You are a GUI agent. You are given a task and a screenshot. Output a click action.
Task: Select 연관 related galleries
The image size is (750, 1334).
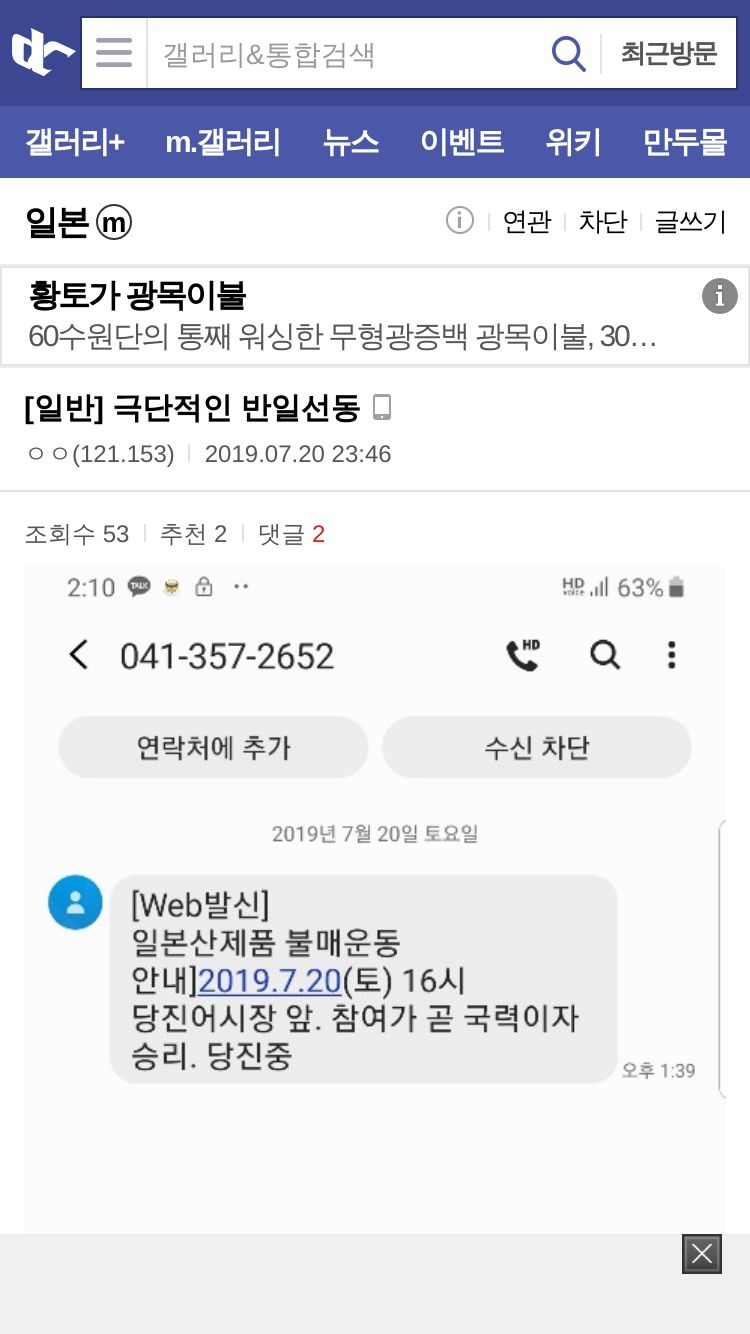(x=526, y=221)
